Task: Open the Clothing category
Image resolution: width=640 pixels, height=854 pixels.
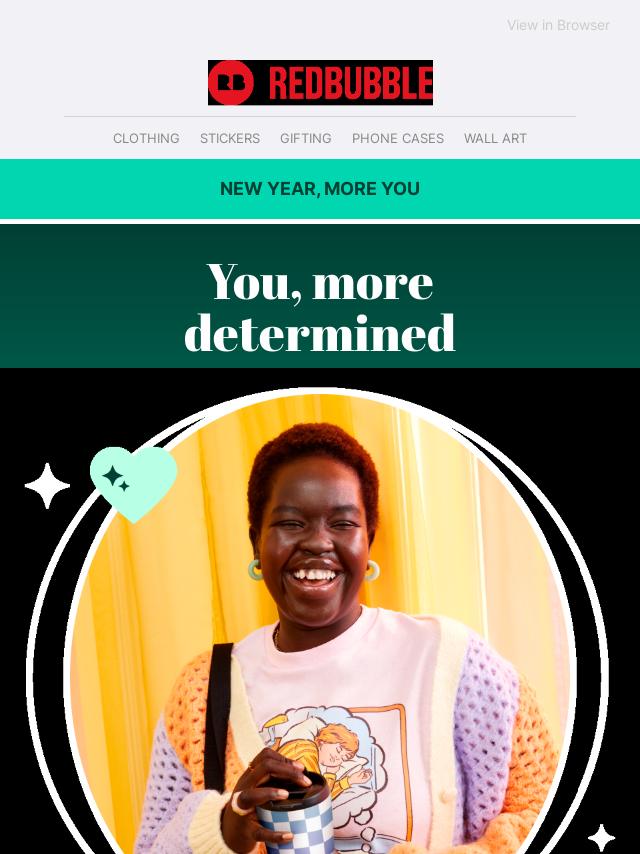Action: point(146,139)
